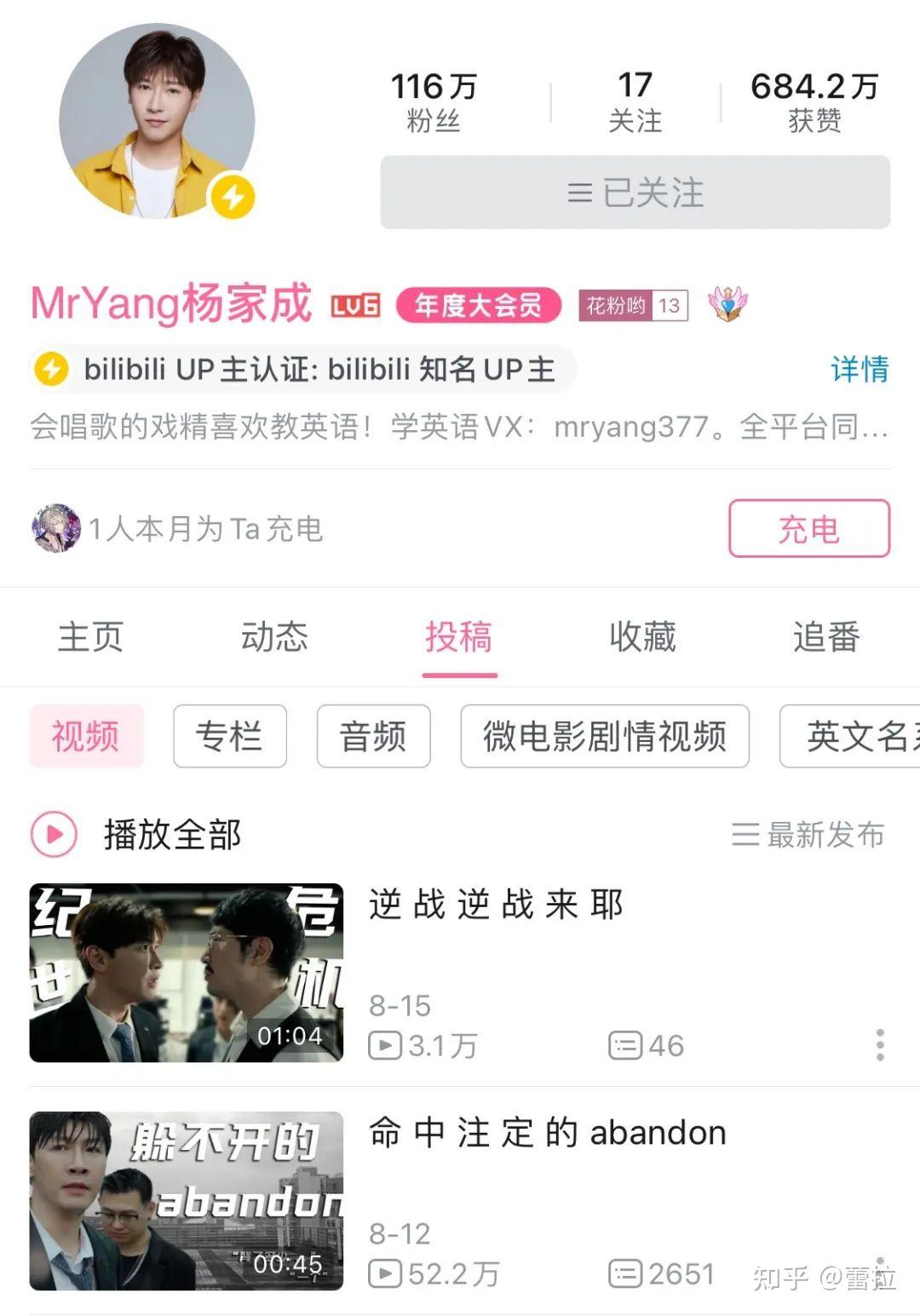Switch to the 动态 tab
The image size is (920, 1316).
point(273,637)
